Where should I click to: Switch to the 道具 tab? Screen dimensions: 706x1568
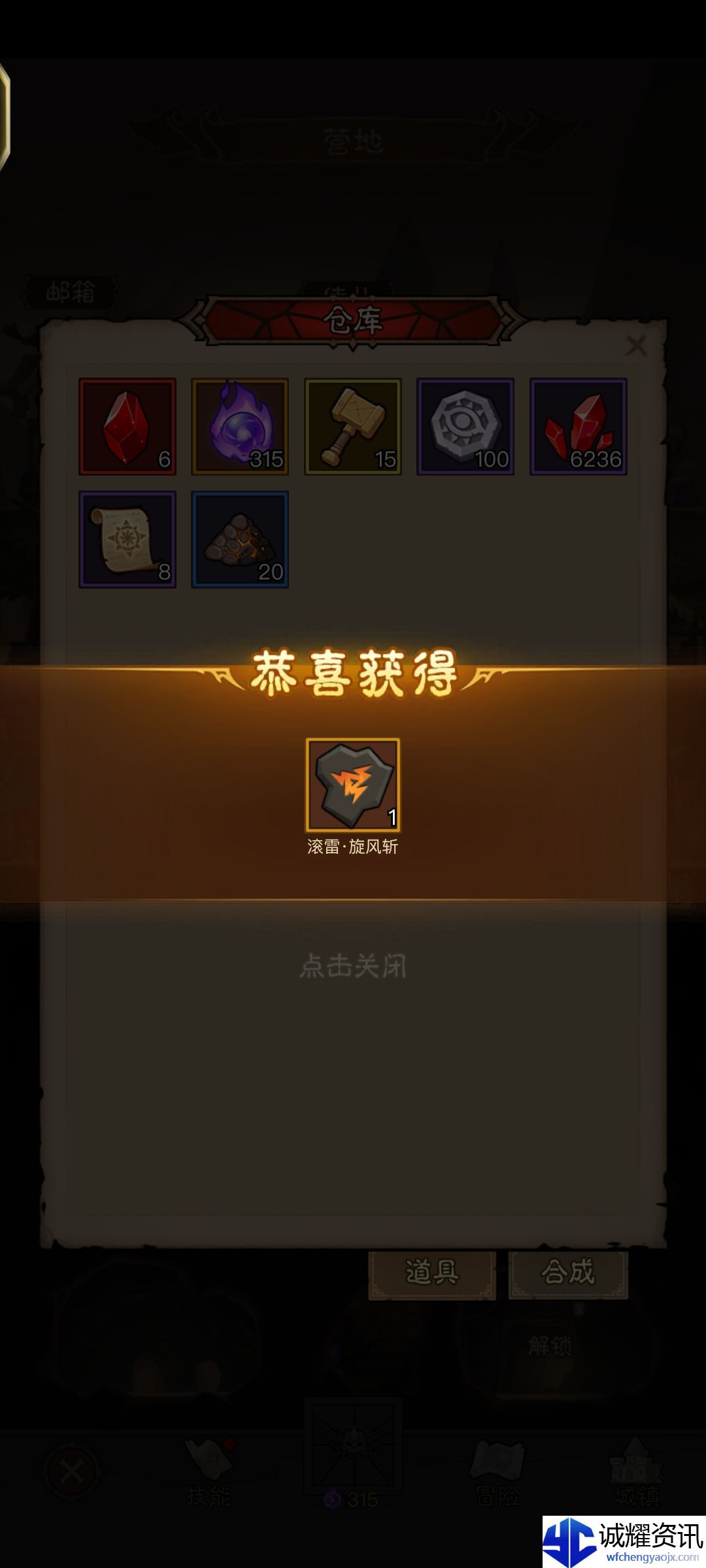point(432,1273)
